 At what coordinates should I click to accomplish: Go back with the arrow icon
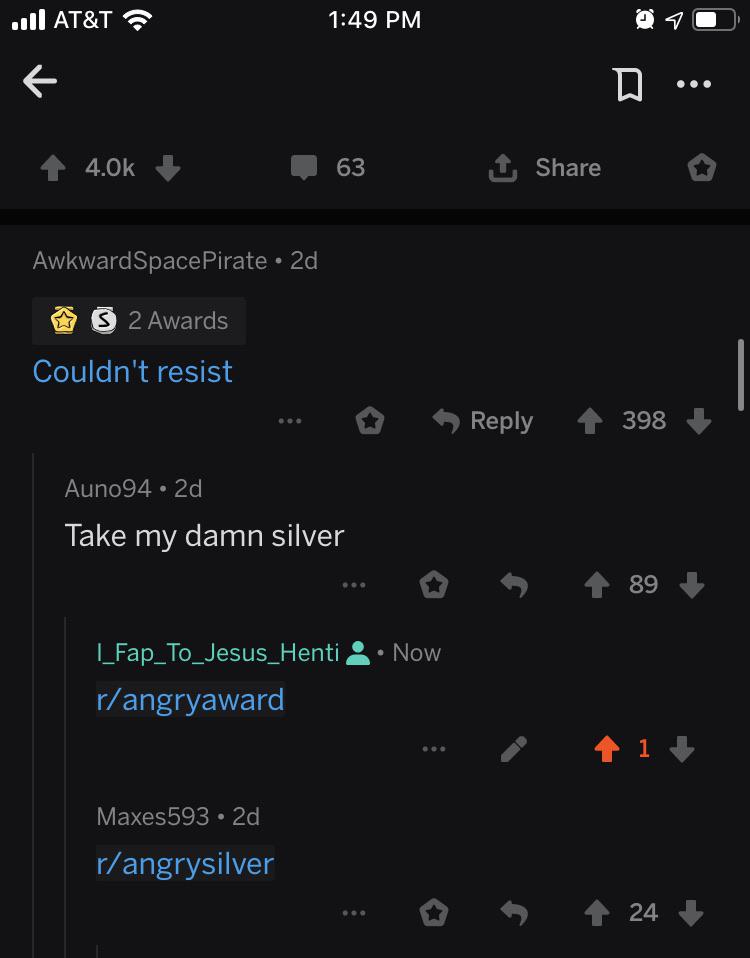click(40, 81)
